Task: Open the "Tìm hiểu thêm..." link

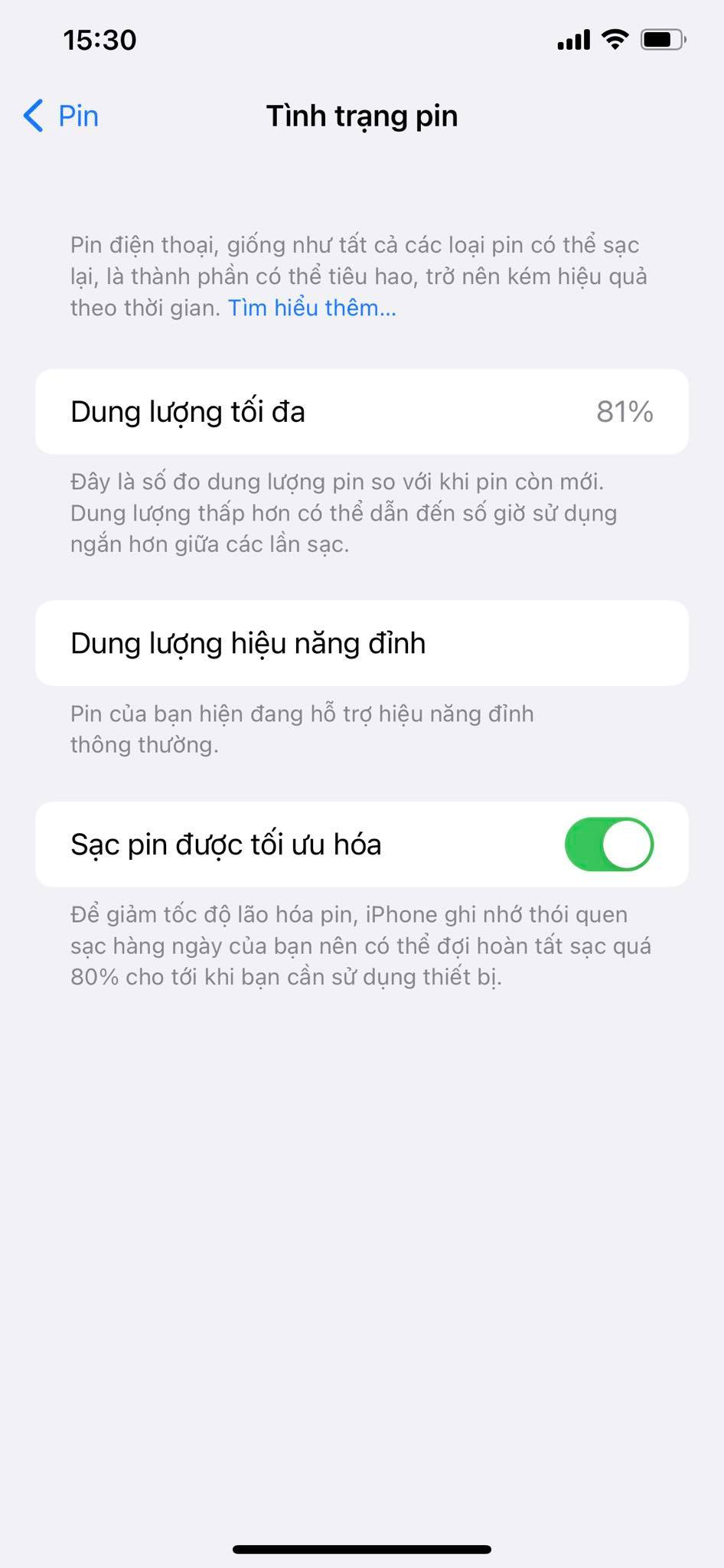Action: [311, 308]
